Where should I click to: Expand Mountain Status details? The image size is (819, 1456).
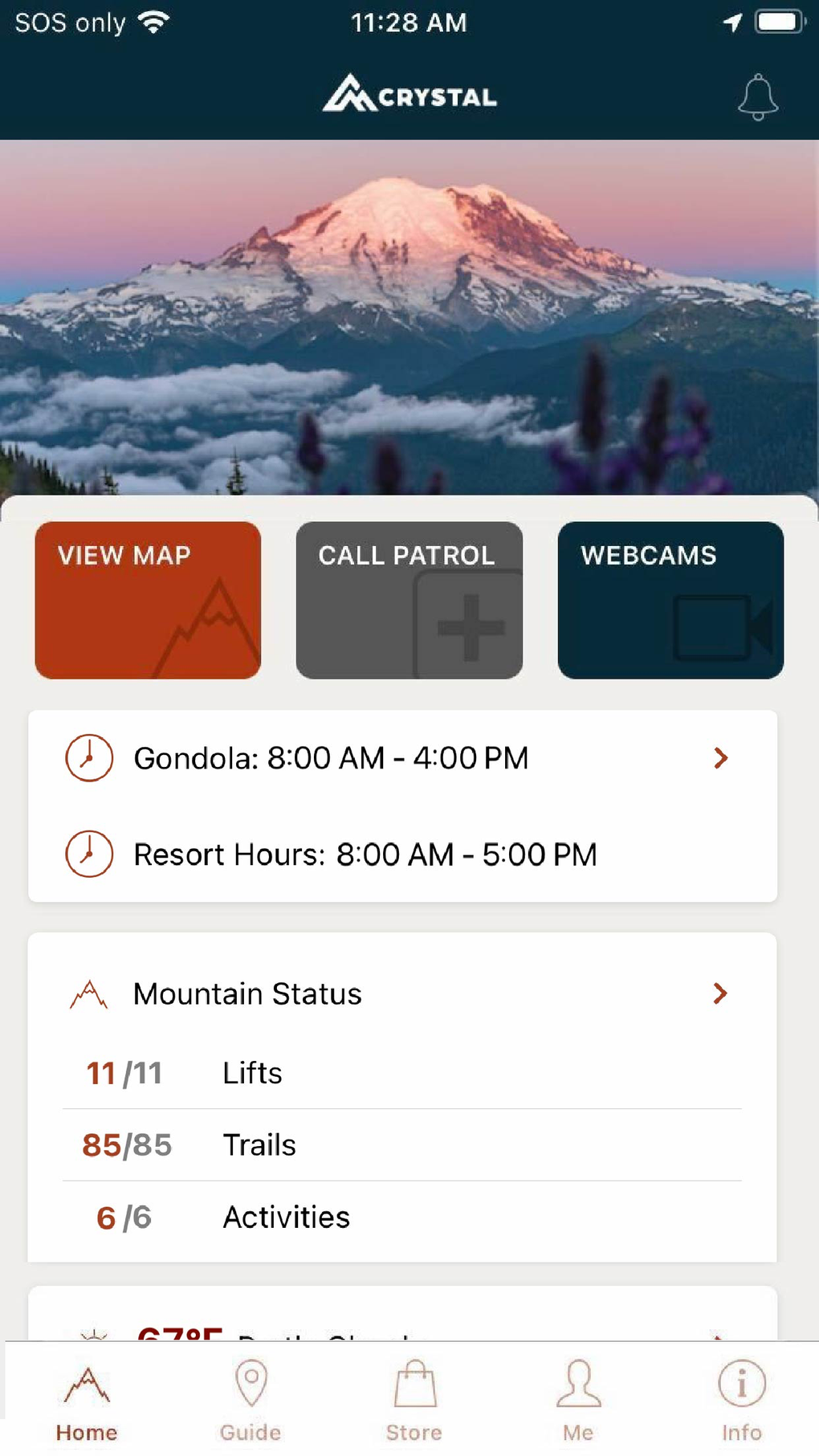pyautogui.click(x=721, y=993)
